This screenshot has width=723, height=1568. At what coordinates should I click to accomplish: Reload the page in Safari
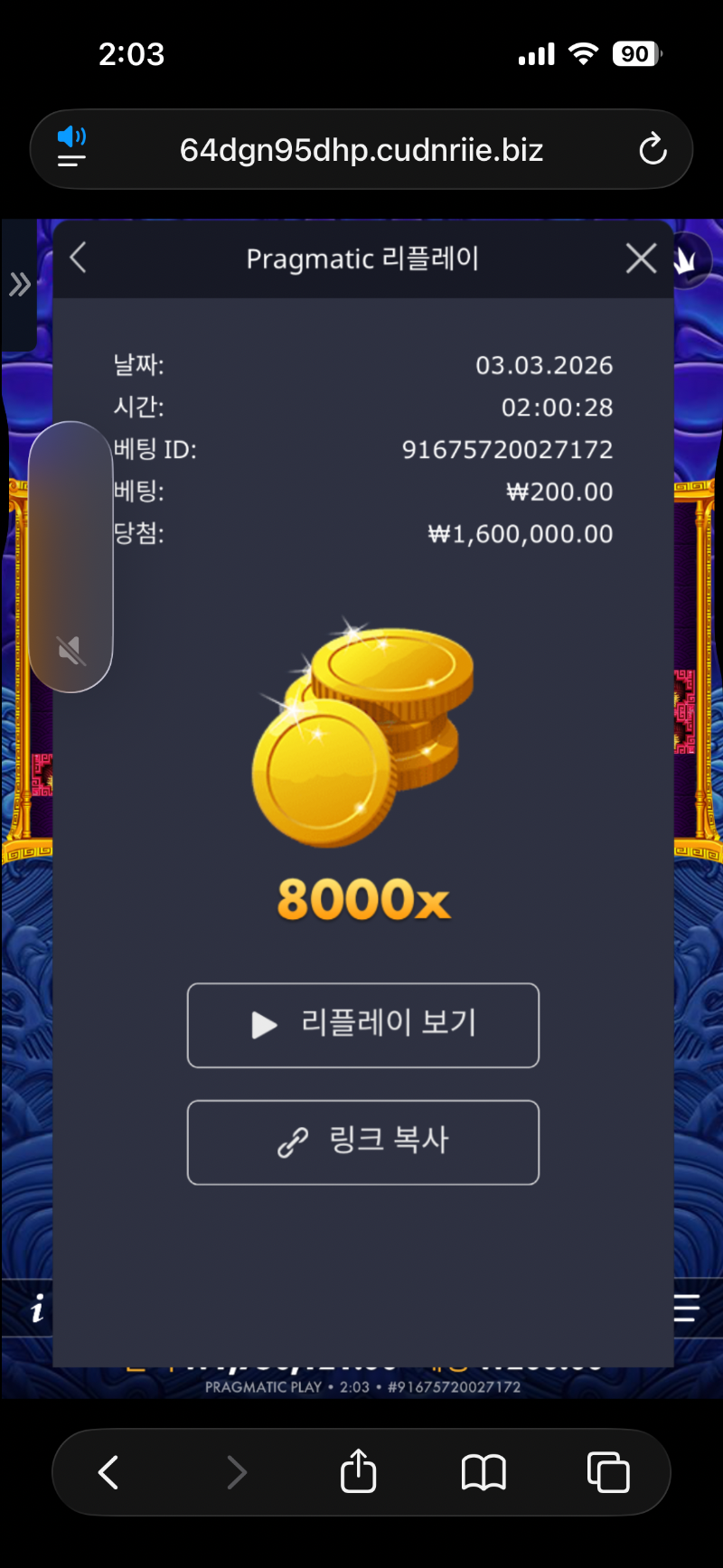pyautogui.click(x=653, y=149)
